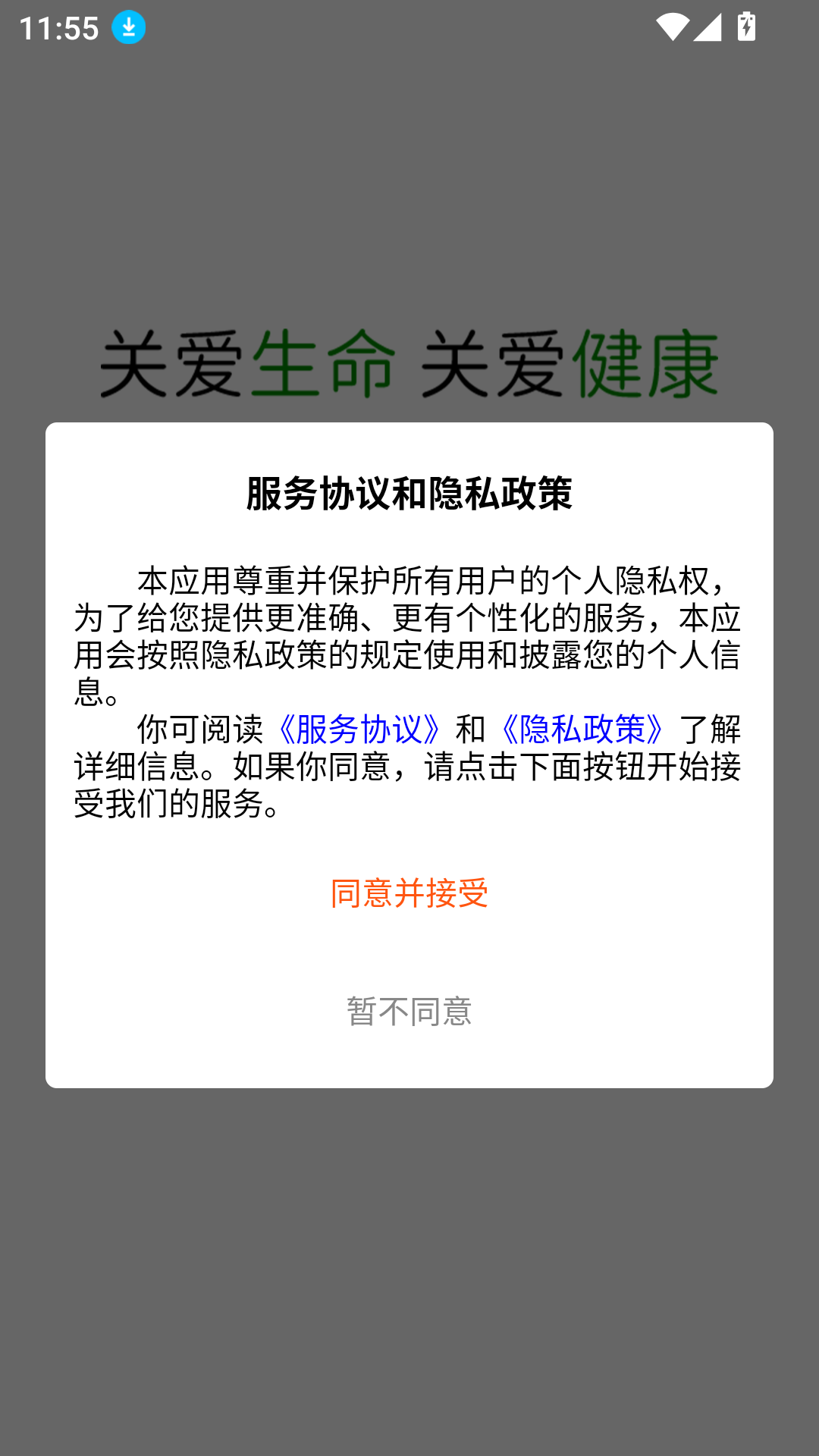Screen dimensions: 819x1456
Task: Open the 《服务协议》 link
Action: (359, 730)
